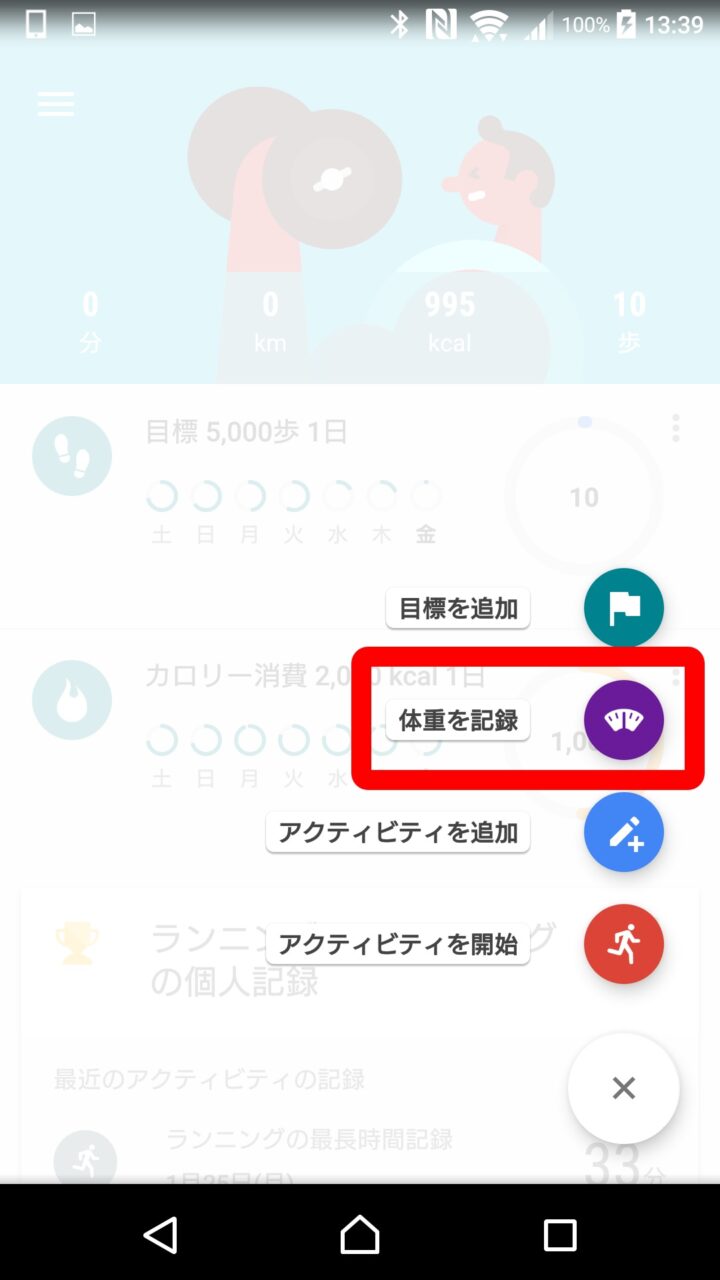Select the アクティビティを追加 label
Viewport: 720px width, 1280px height.
click(398, 832)
